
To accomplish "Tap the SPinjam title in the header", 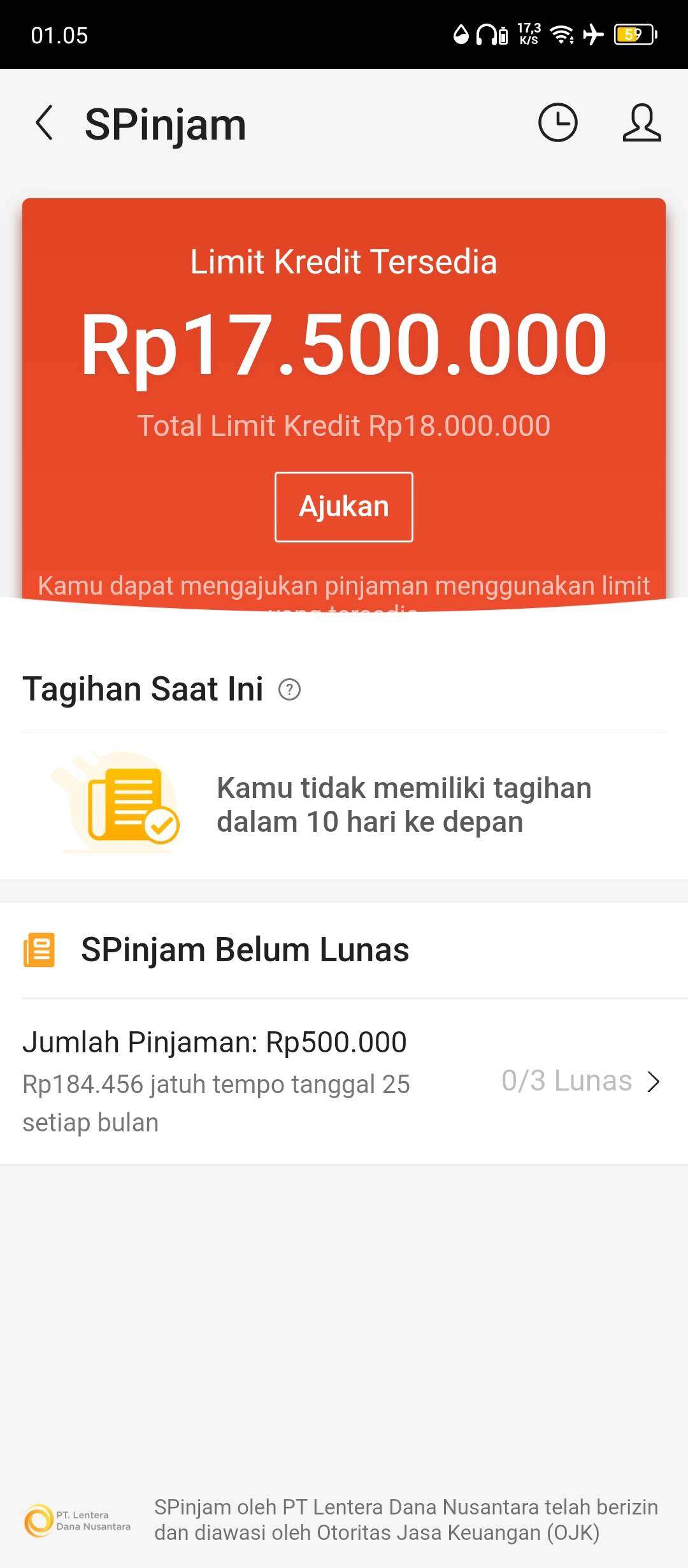I will point(166,123).
